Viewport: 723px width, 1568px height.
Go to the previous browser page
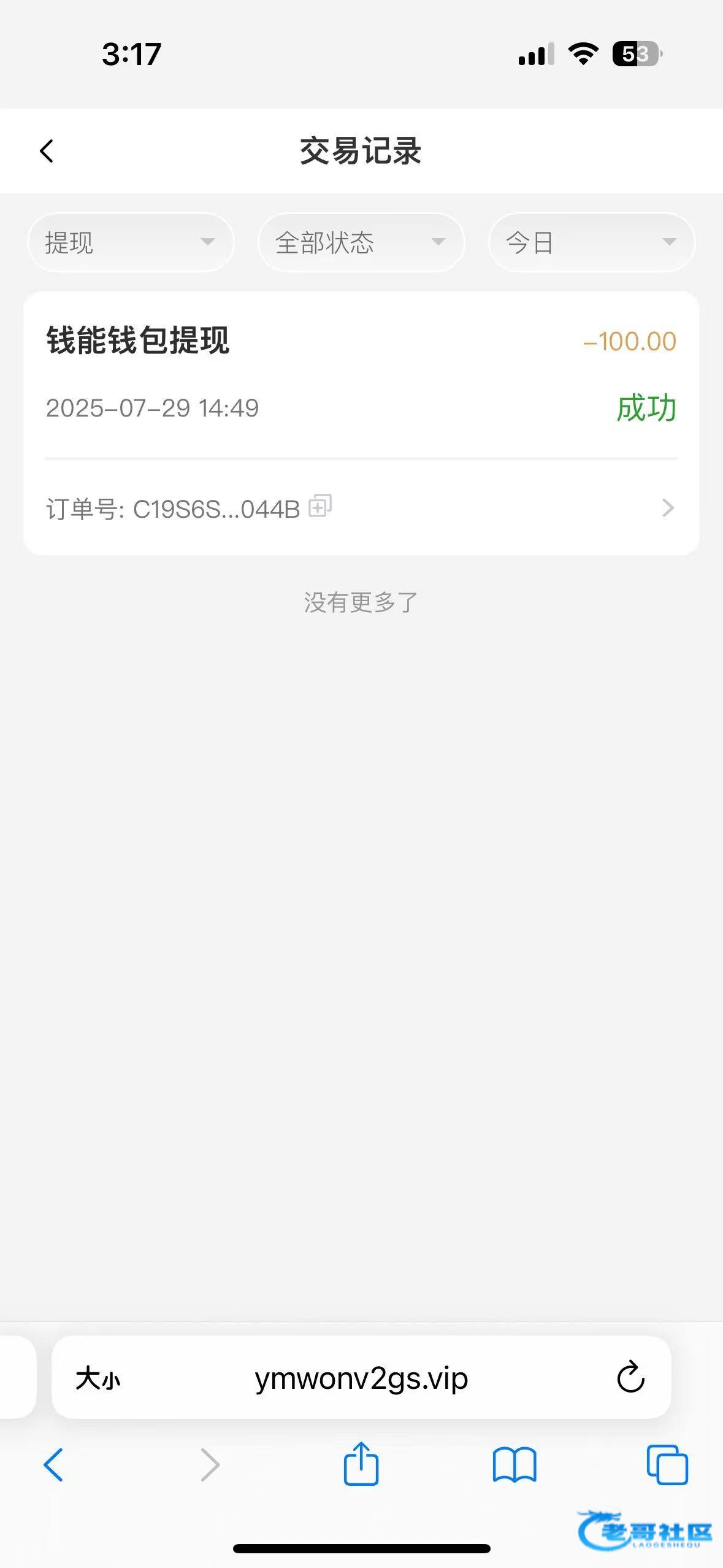[53, 1466]
